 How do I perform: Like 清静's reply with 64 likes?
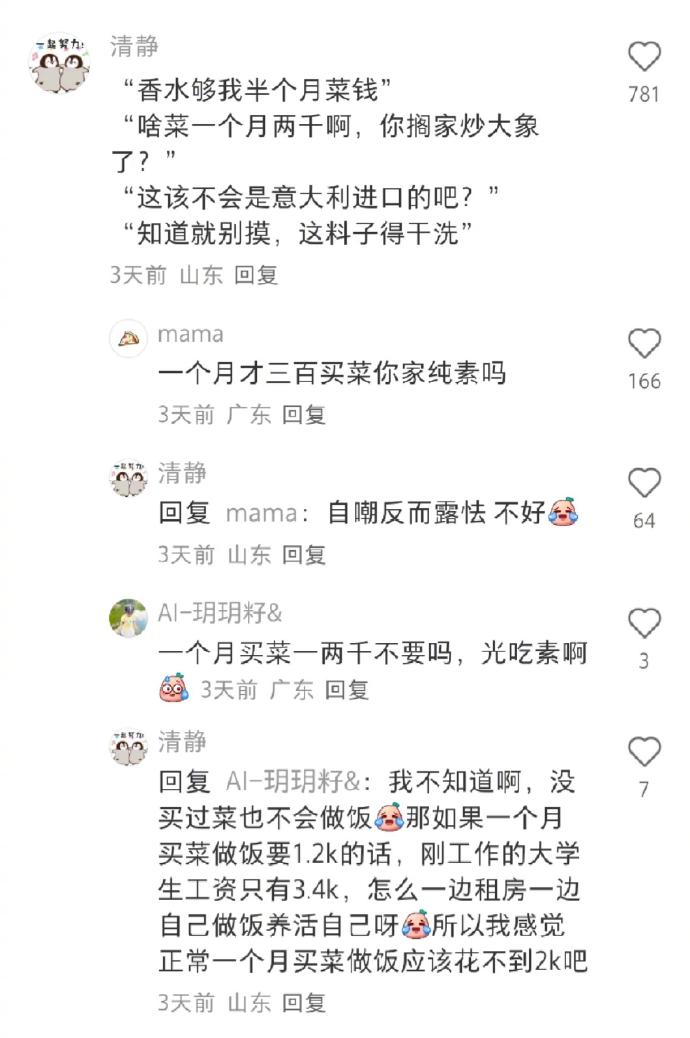pos(644,484)
